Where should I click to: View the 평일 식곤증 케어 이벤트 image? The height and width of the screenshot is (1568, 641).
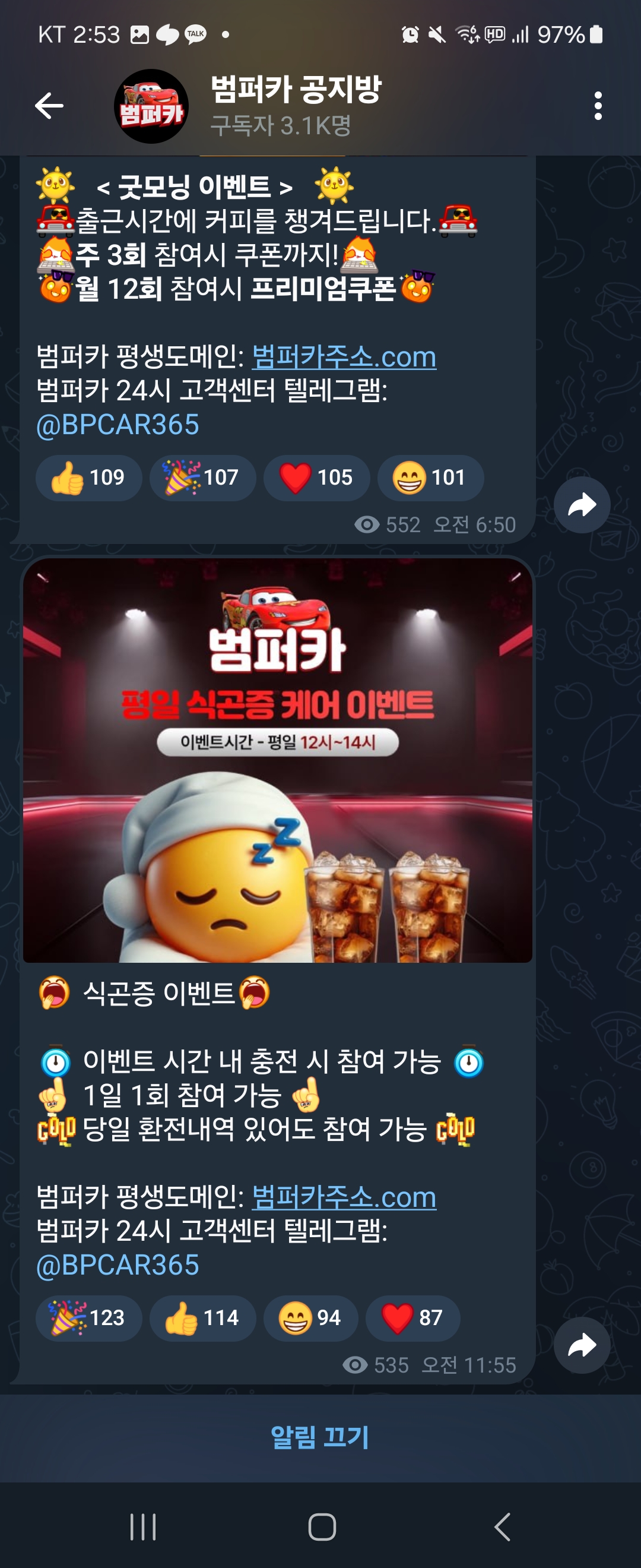[277, 760]
